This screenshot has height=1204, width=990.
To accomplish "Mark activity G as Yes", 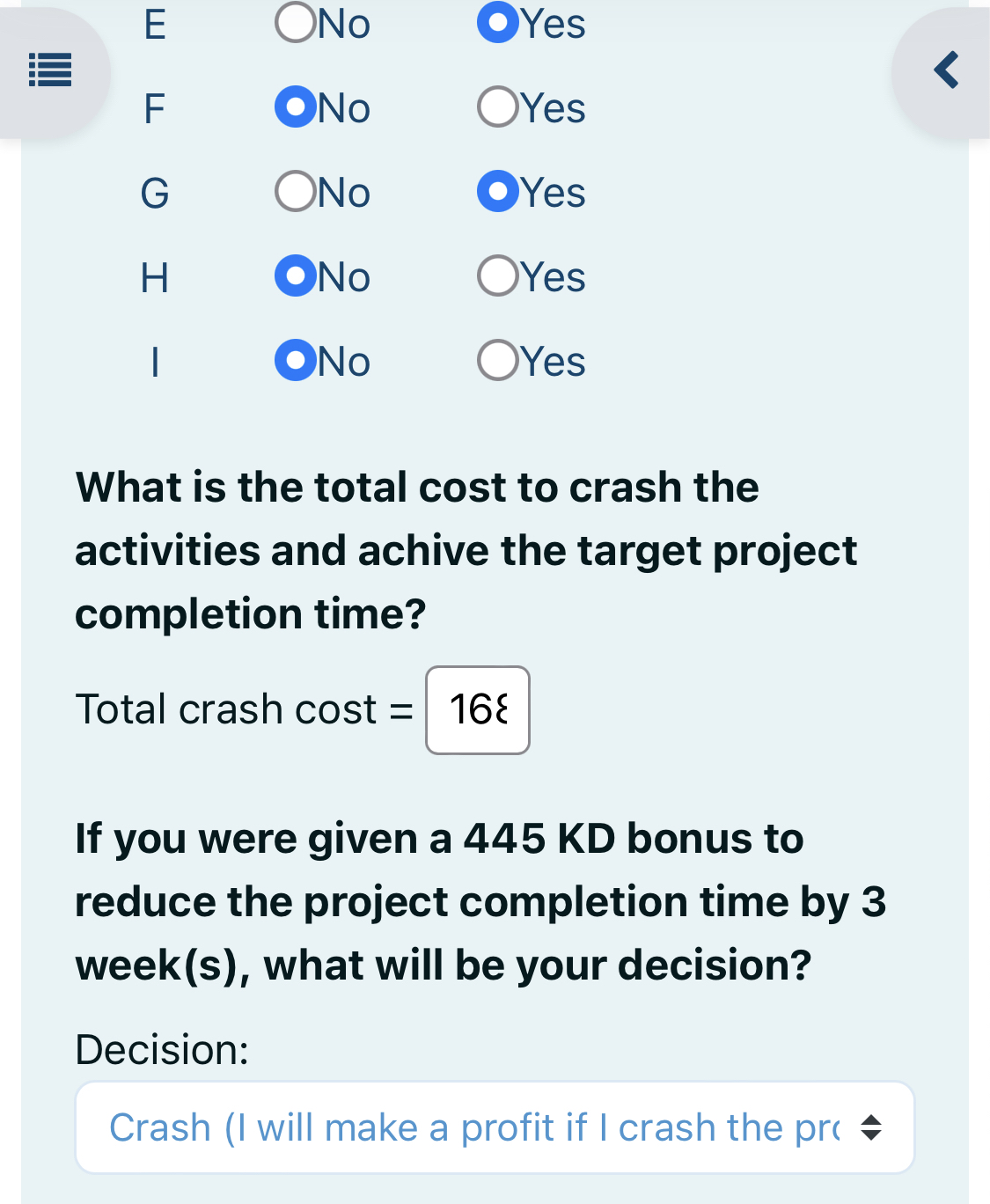I will click(x=498, y=192).
